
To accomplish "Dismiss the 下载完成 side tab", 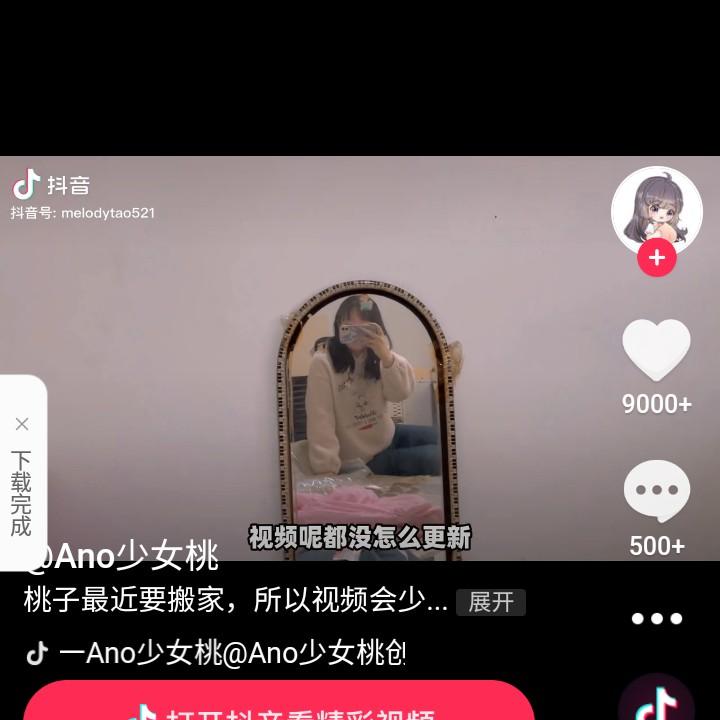I will click(22, 424).
